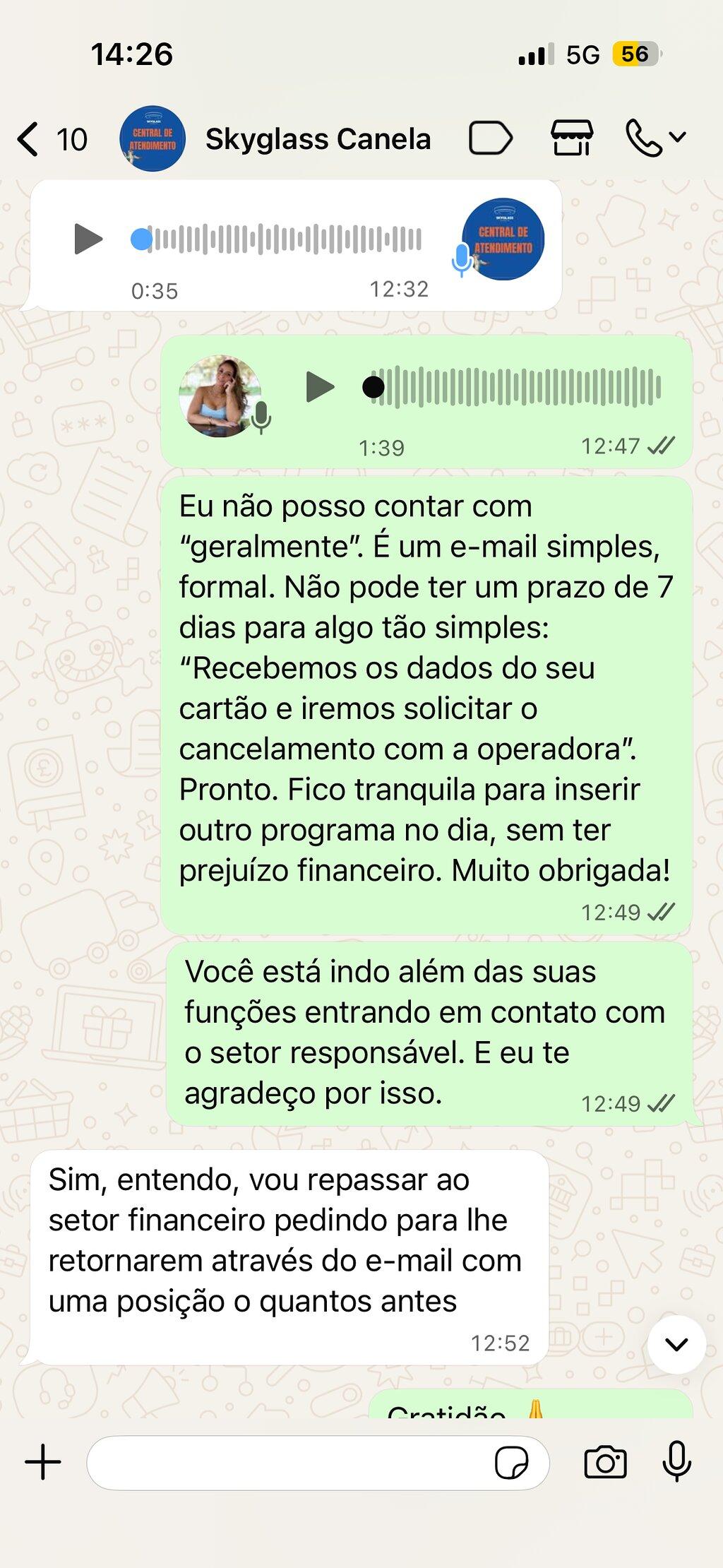Open the business catalog storefront icon
This screenshot has width=723, height=1568.
[x=572, y=138]
